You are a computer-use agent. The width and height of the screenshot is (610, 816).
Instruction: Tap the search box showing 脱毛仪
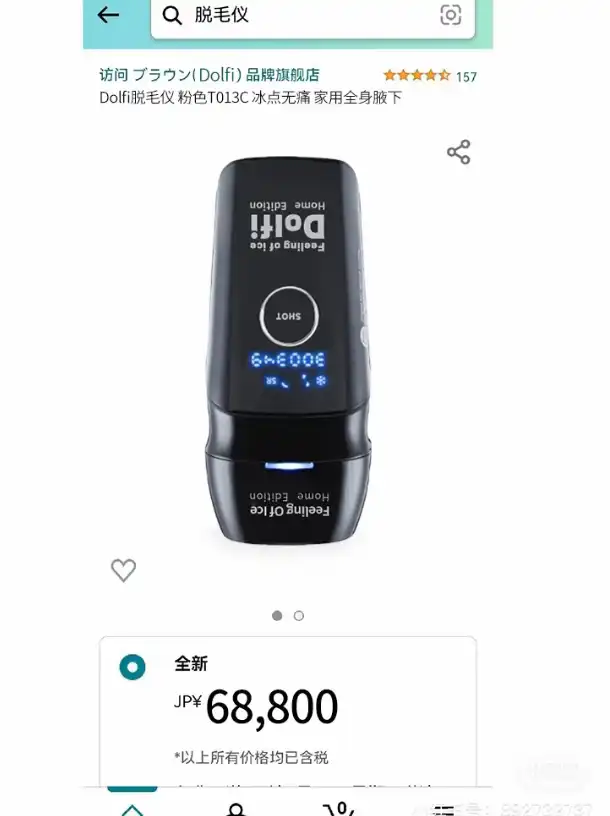click(300, 15)
